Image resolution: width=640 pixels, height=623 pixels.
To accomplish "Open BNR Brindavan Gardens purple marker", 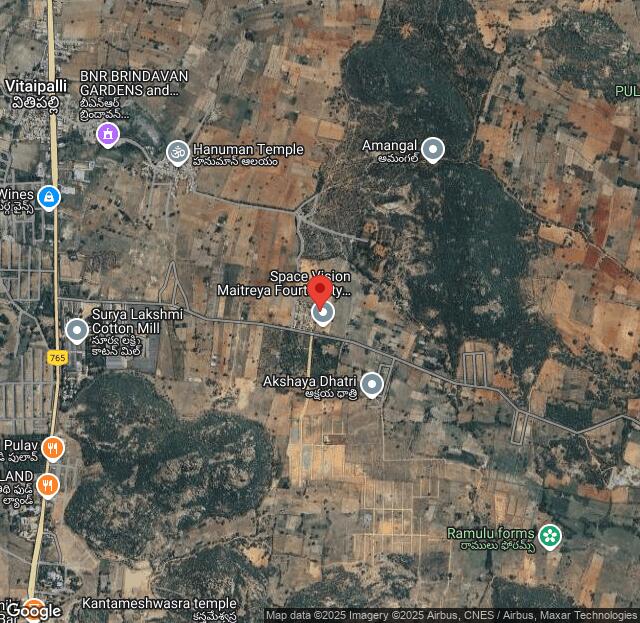I will pos(108,133).
